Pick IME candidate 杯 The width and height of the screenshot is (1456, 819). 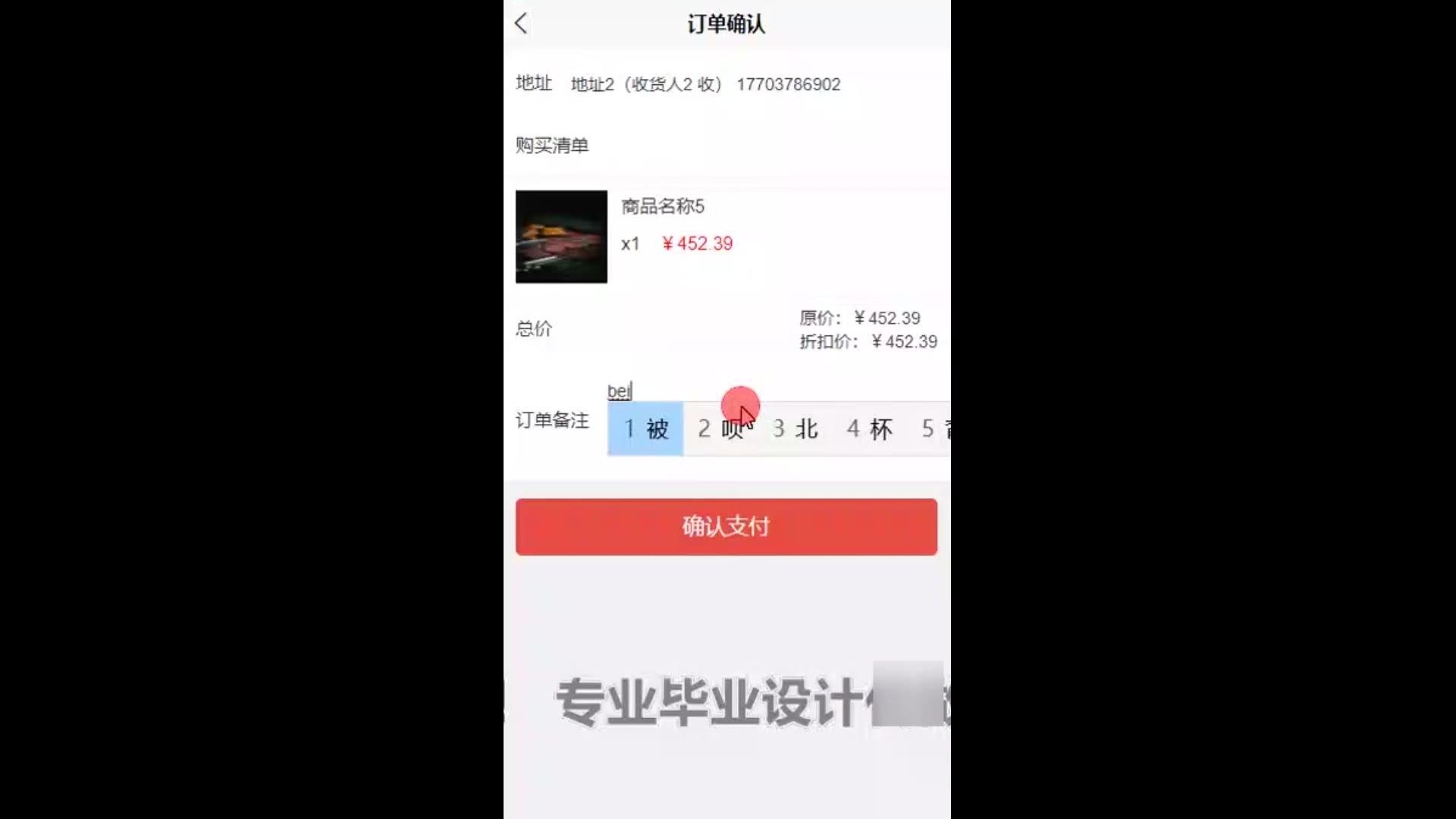[870, 429]
